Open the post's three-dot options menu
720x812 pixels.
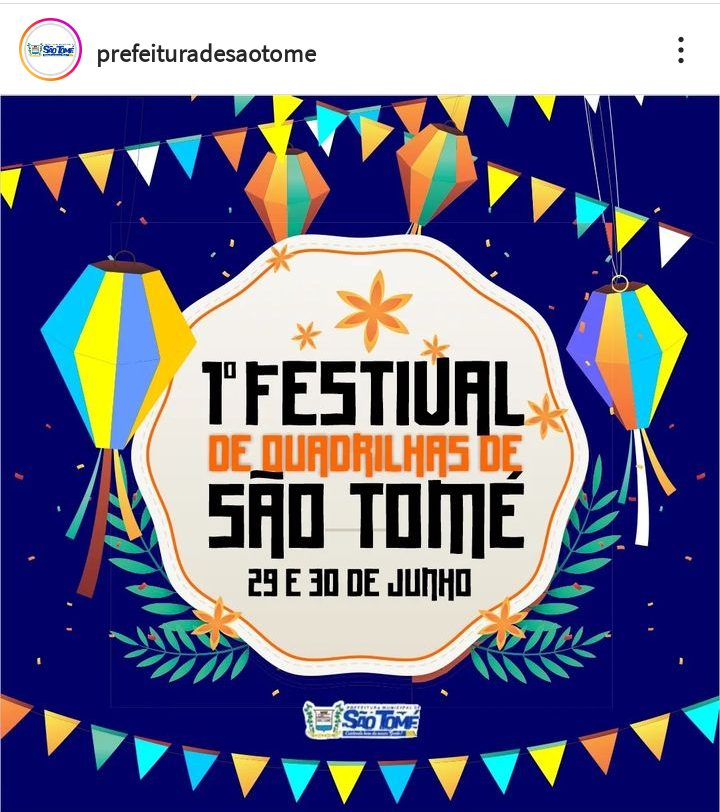click(681, 50)
